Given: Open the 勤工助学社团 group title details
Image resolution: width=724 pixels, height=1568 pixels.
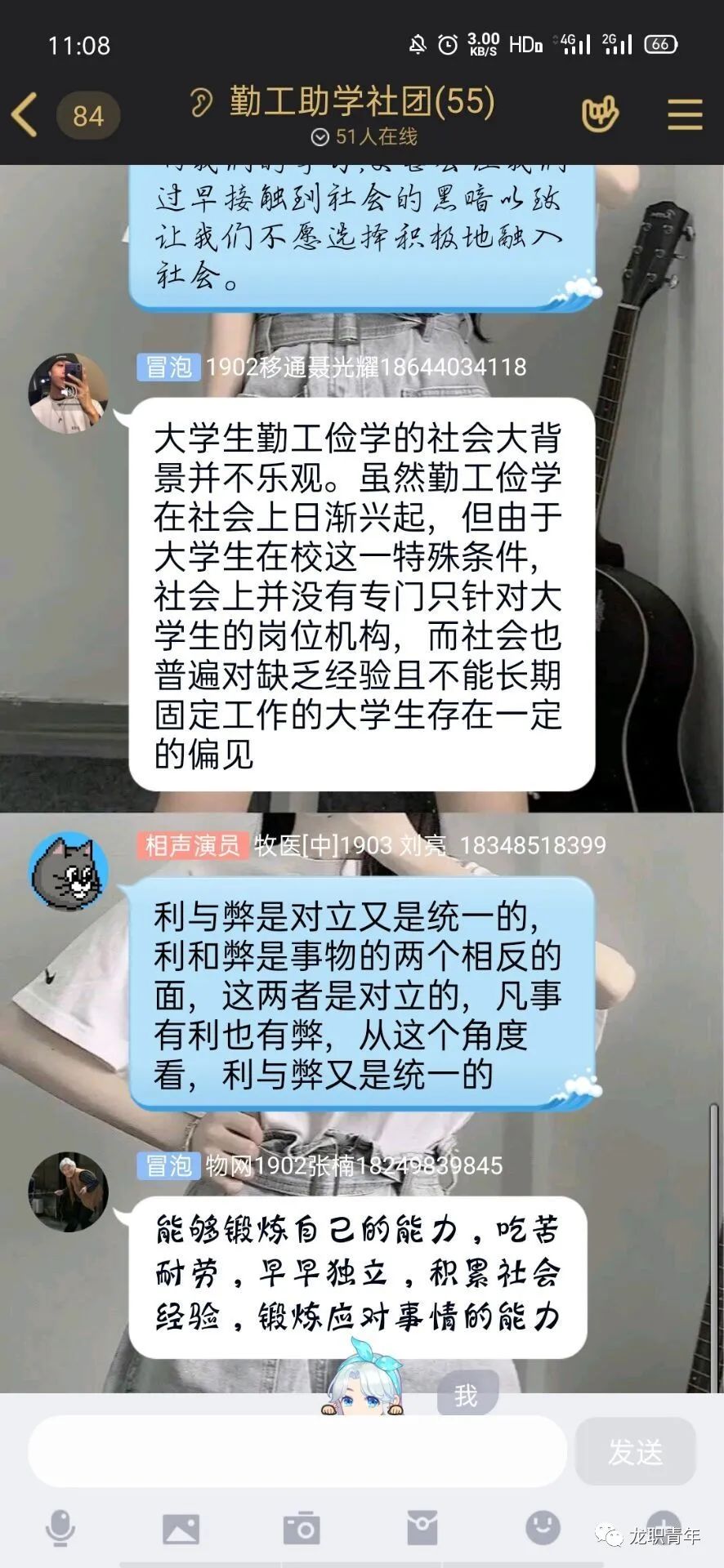Looking at the screenshot, I should pos(361,103).
